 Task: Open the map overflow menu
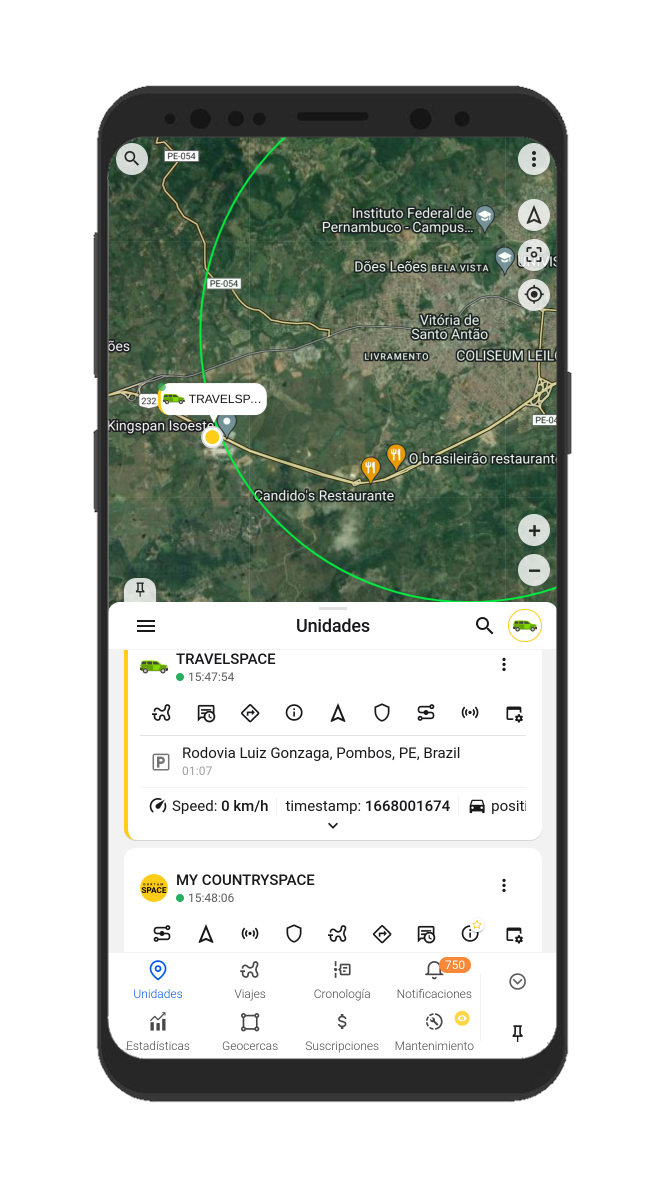[x=534, y=158]
